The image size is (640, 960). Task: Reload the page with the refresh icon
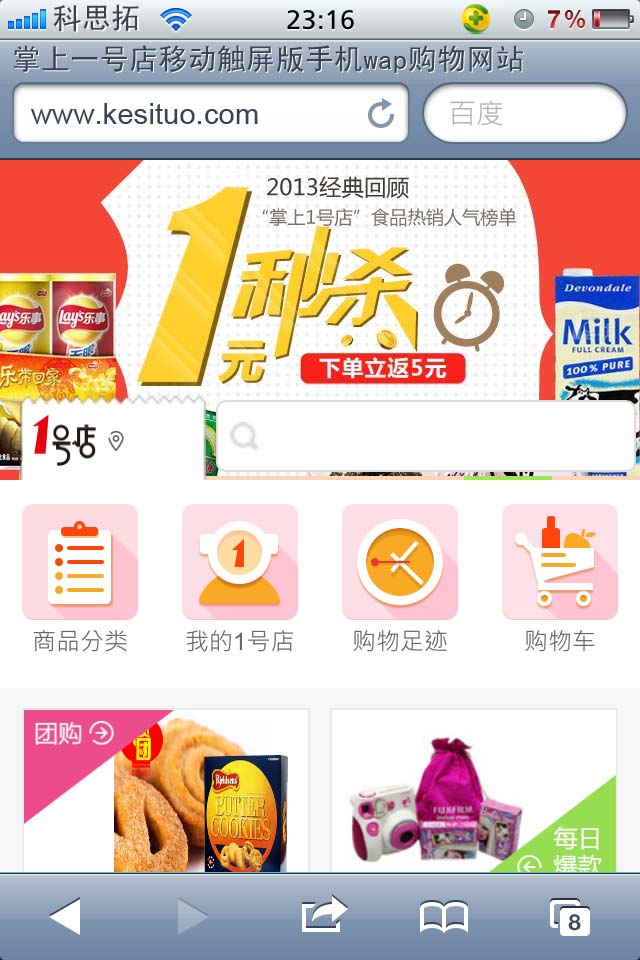click(x=381, y=114)
